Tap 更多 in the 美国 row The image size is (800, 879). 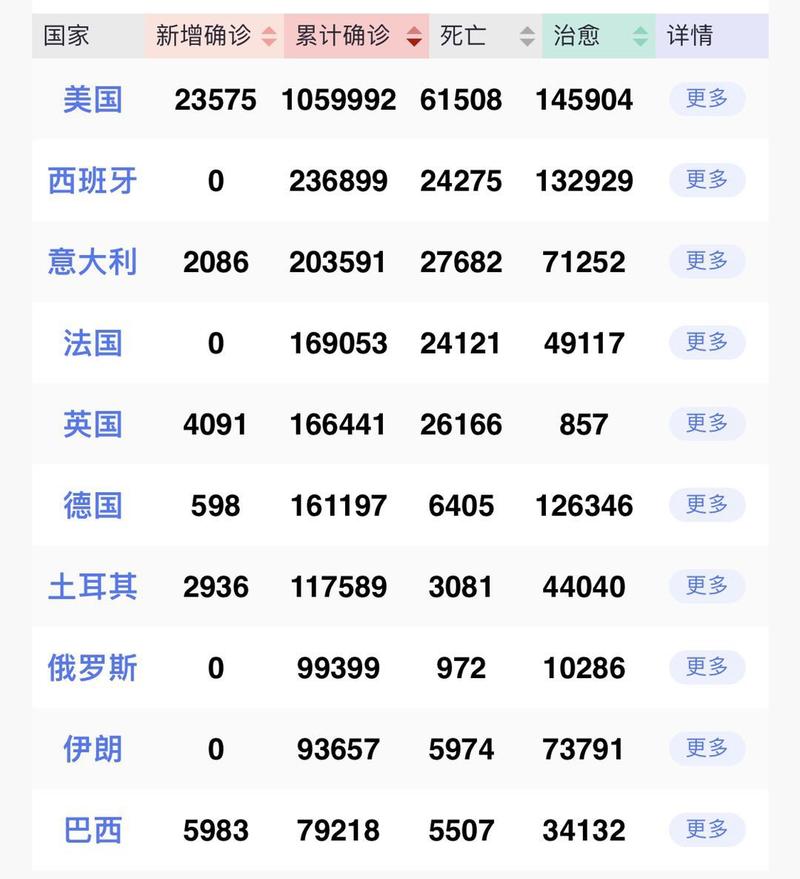coord(707,98)
